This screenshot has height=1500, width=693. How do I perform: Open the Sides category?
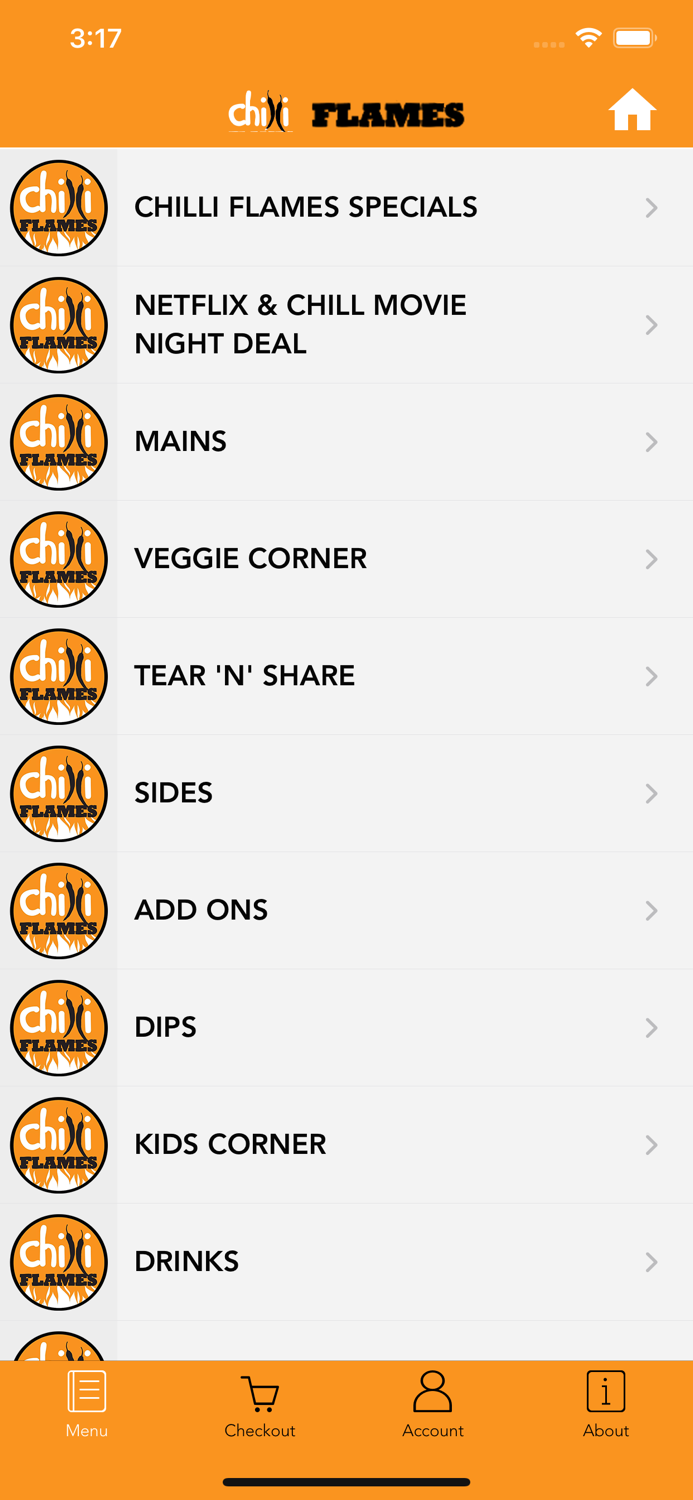346,793
